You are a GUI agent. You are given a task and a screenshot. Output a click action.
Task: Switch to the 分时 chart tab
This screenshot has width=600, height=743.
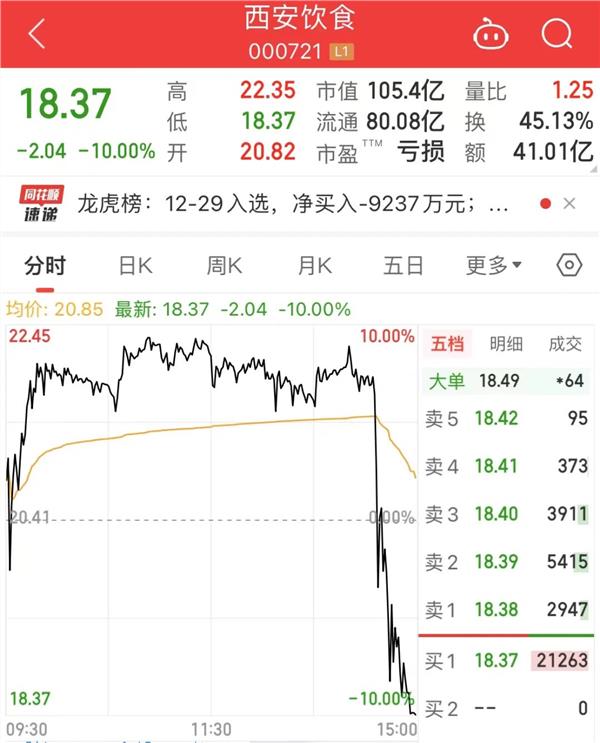45,265
